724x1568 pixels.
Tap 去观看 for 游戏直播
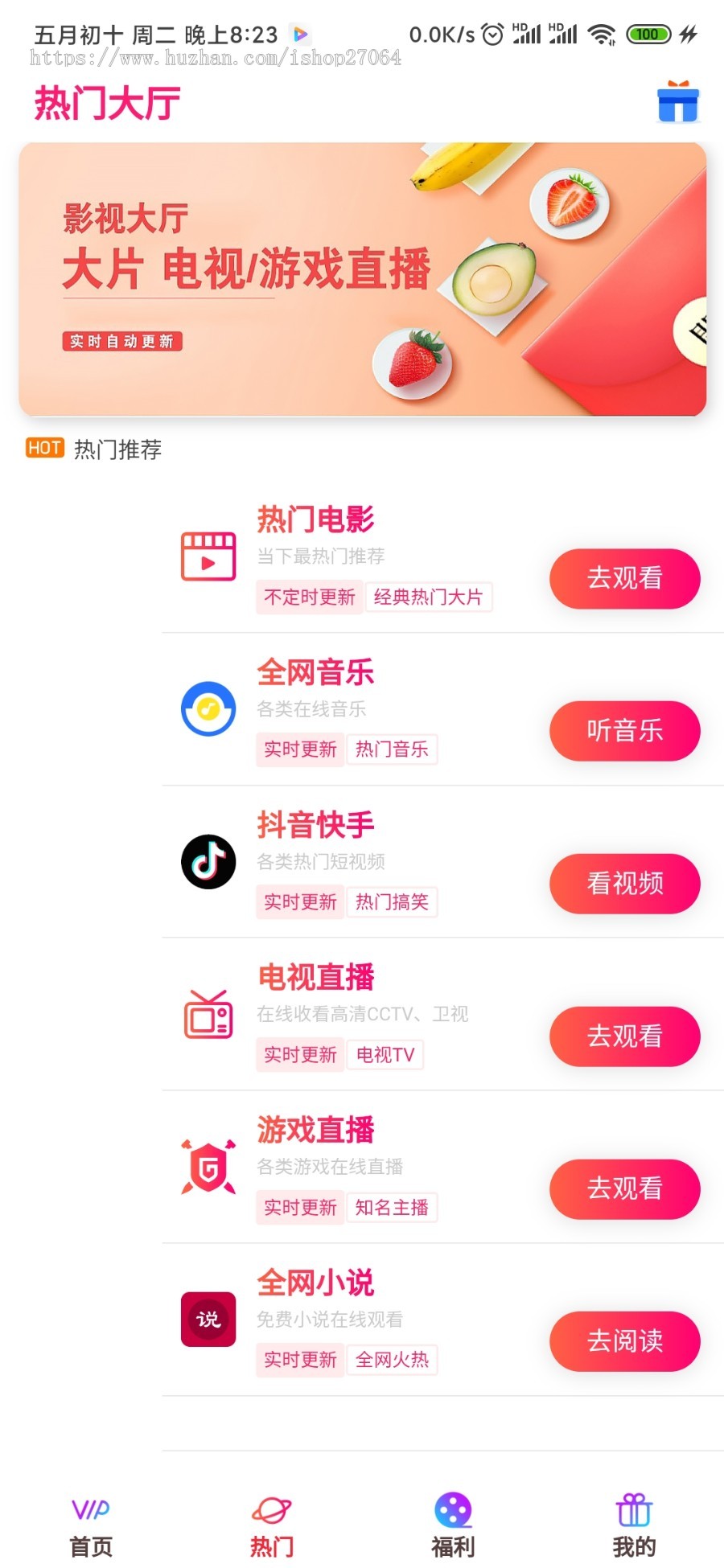pos(624,1189)
